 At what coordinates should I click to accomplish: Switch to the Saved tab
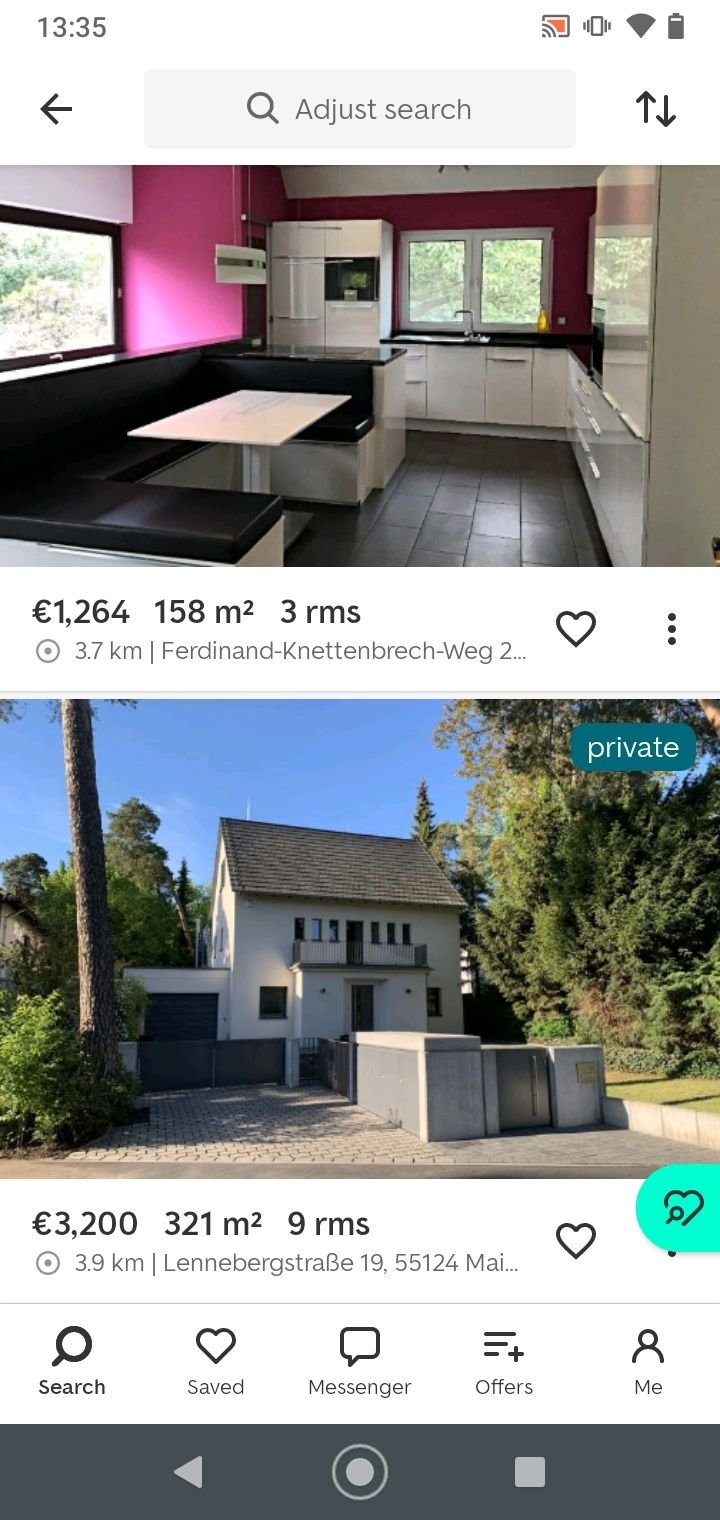click(x=216, y=1362)
